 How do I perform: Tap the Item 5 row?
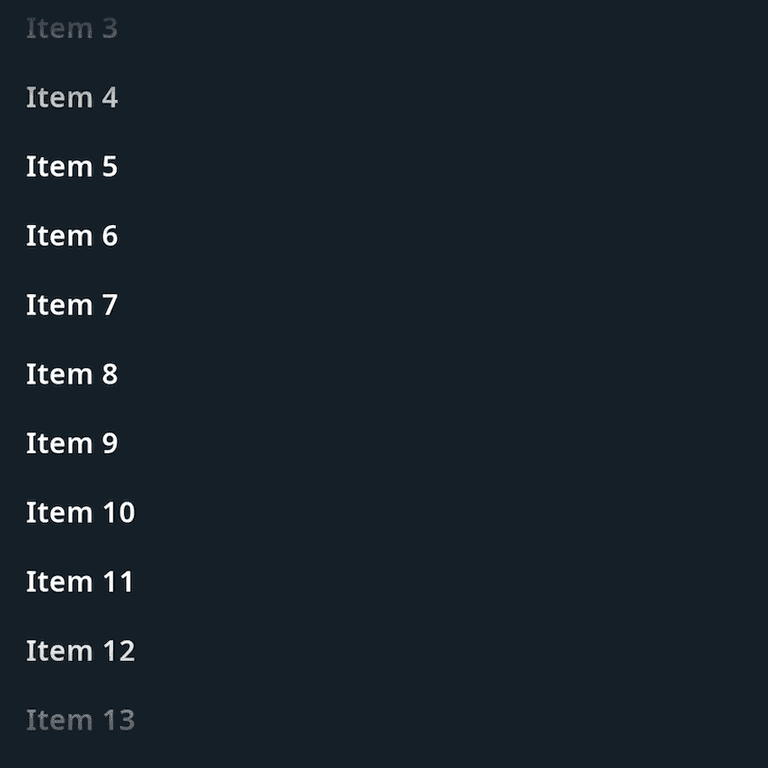click(x=72, y=167)
